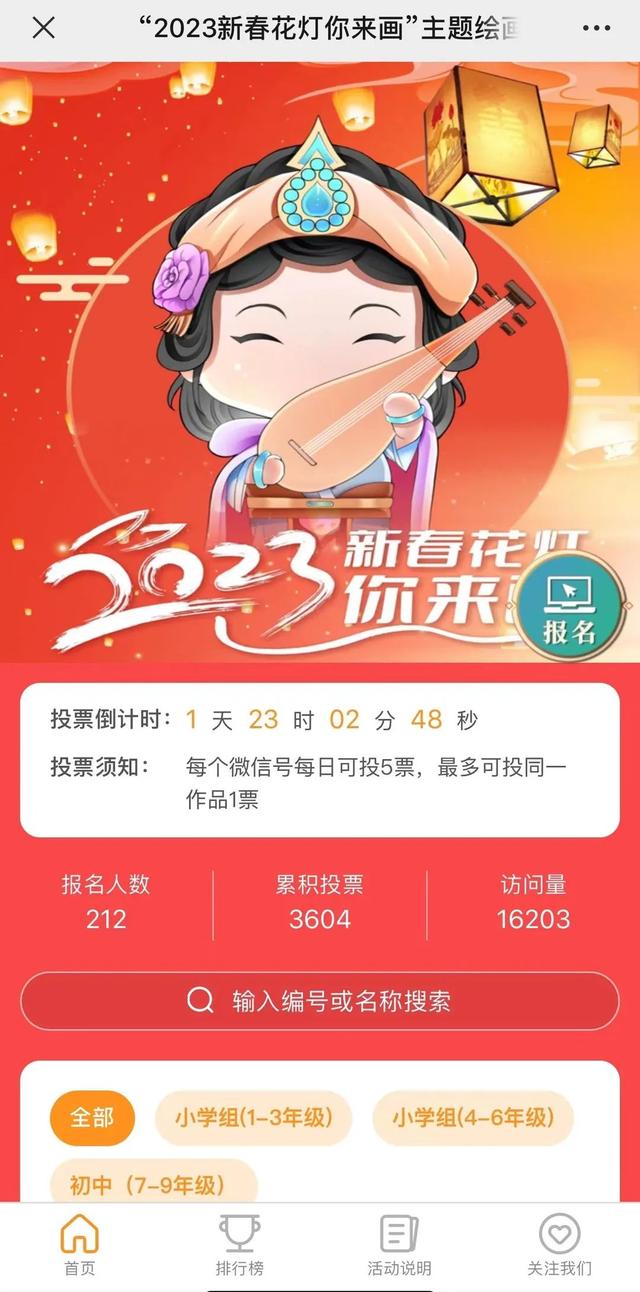Screen dimensions: 640x1292
Task: Switch to the 排行榜 tab
Action: 239,1246
